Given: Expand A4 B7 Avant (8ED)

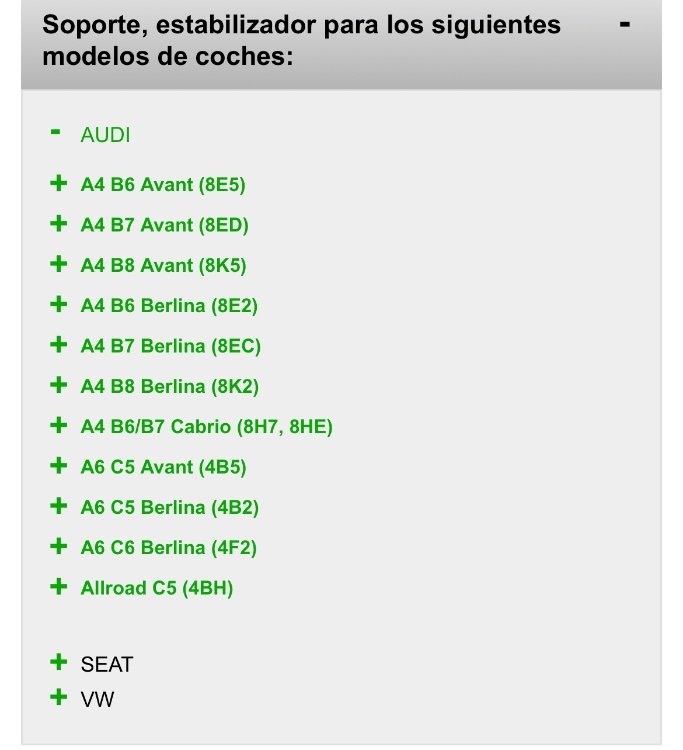Looking at the screenshot, I should point(58,224).
